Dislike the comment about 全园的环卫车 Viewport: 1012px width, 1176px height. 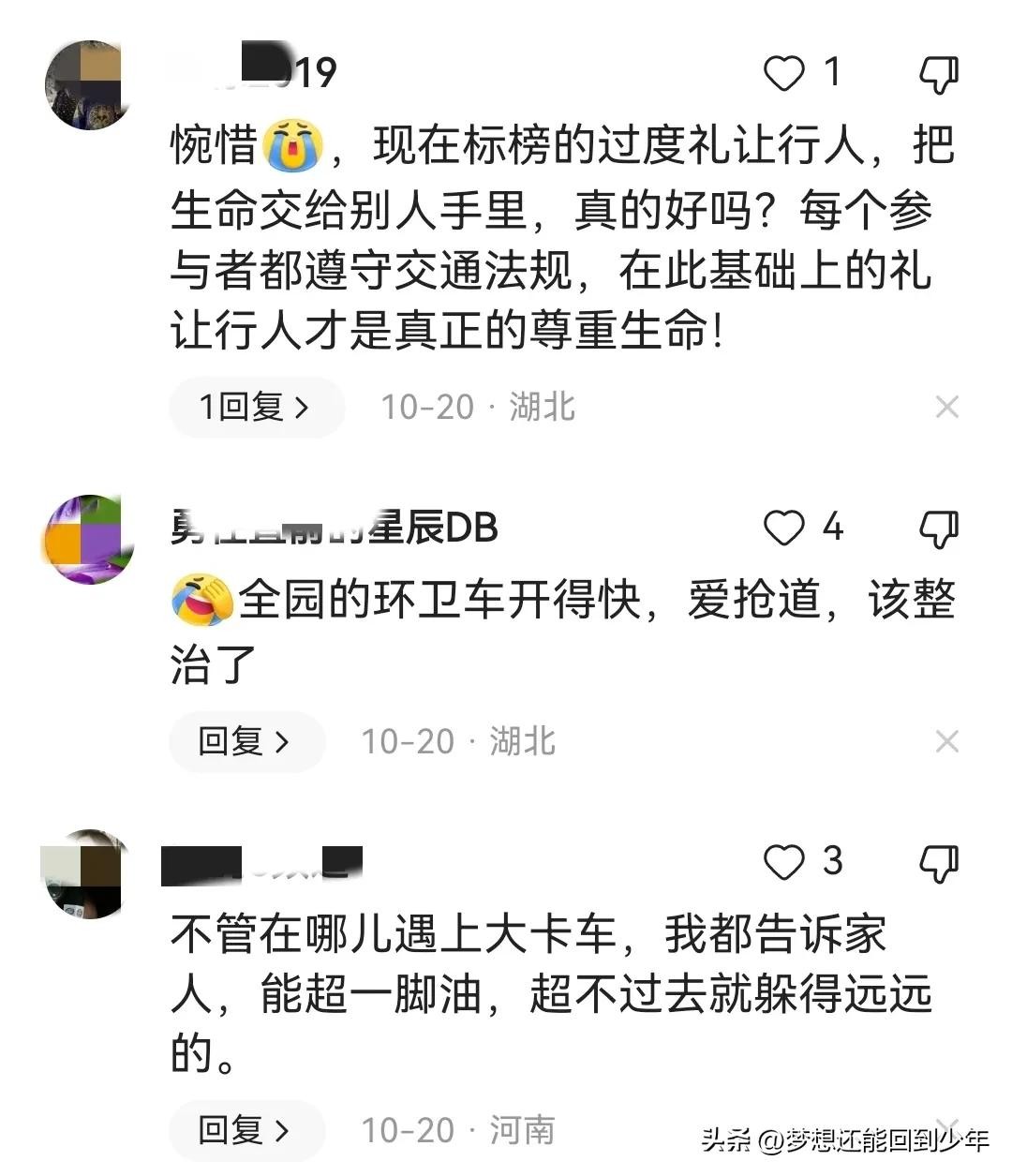pos(938,529)
